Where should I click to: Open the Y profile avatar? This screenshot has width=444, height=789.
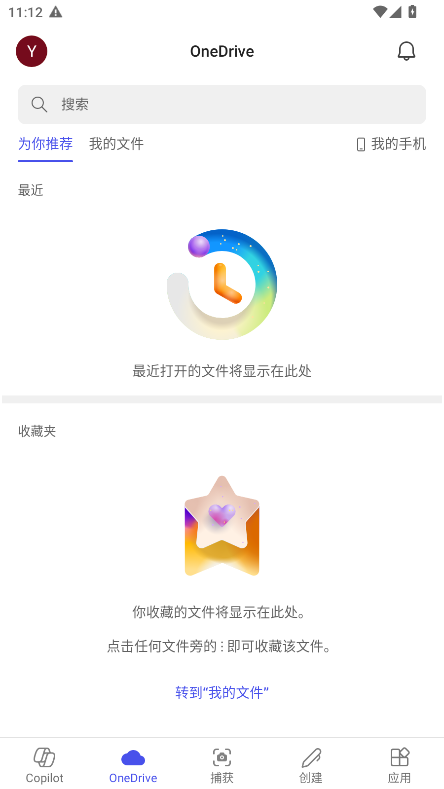coord(32,51)
